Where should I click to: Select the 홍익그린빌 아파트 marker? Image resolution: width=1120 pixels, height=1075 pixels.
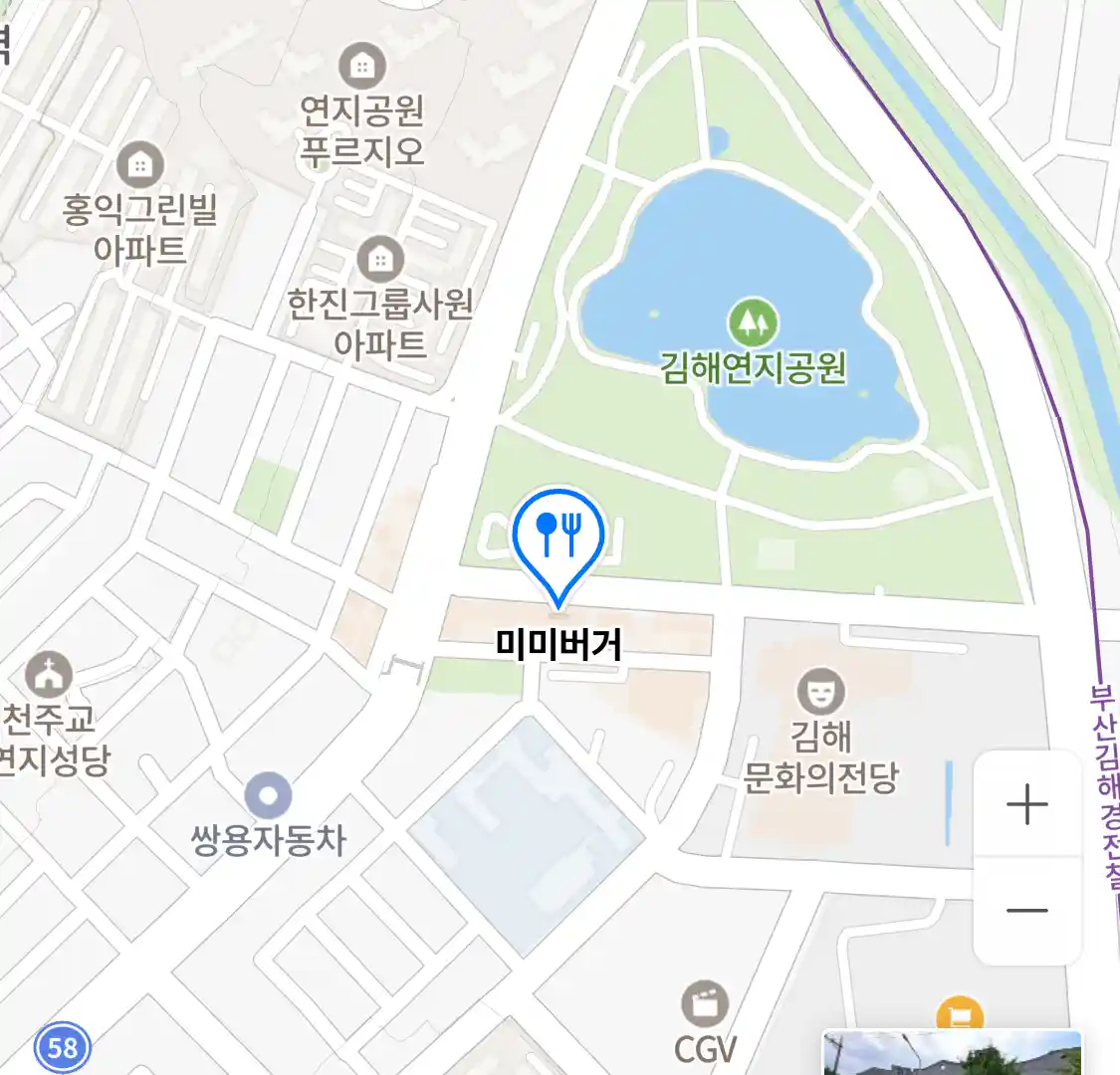point(140,165)
